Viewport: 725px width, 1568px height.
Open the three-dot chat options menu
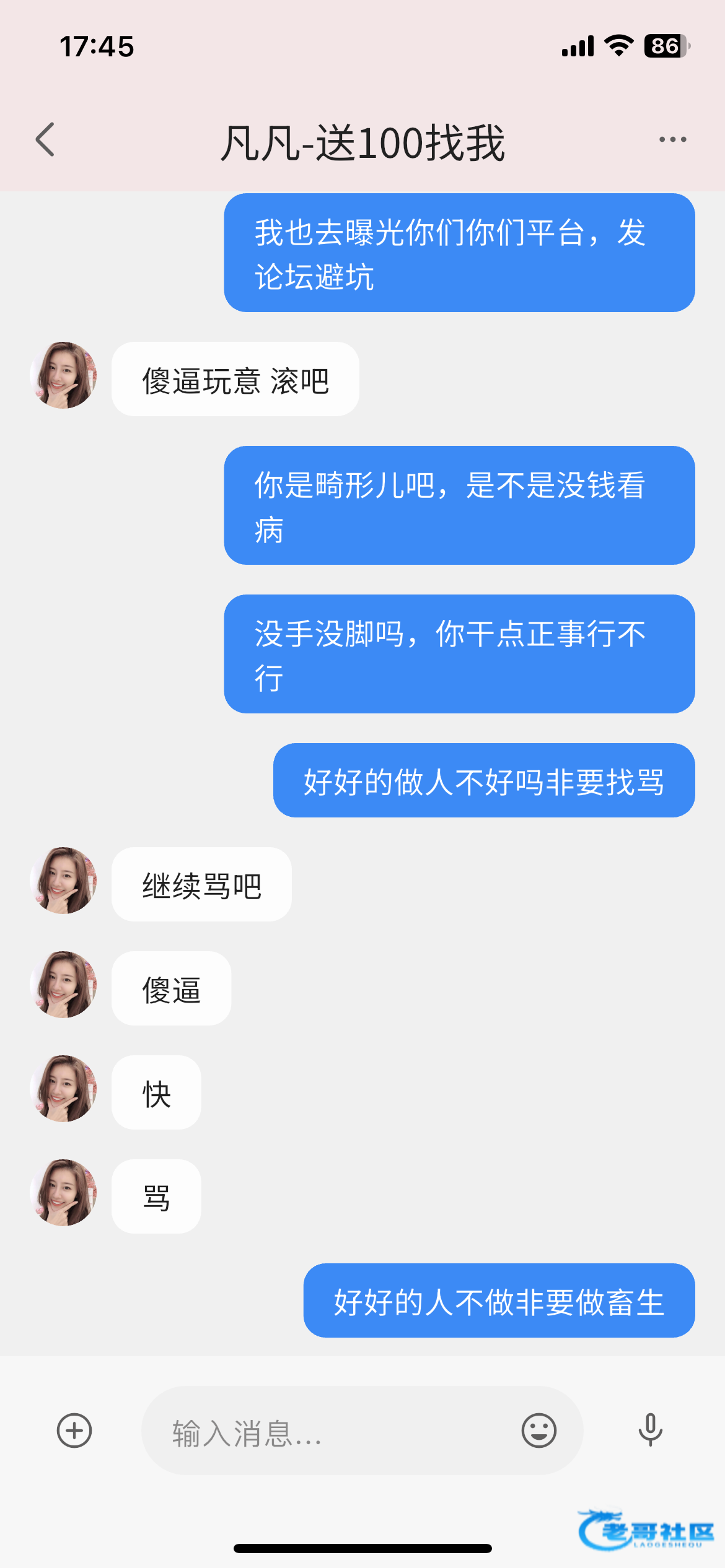672,140
